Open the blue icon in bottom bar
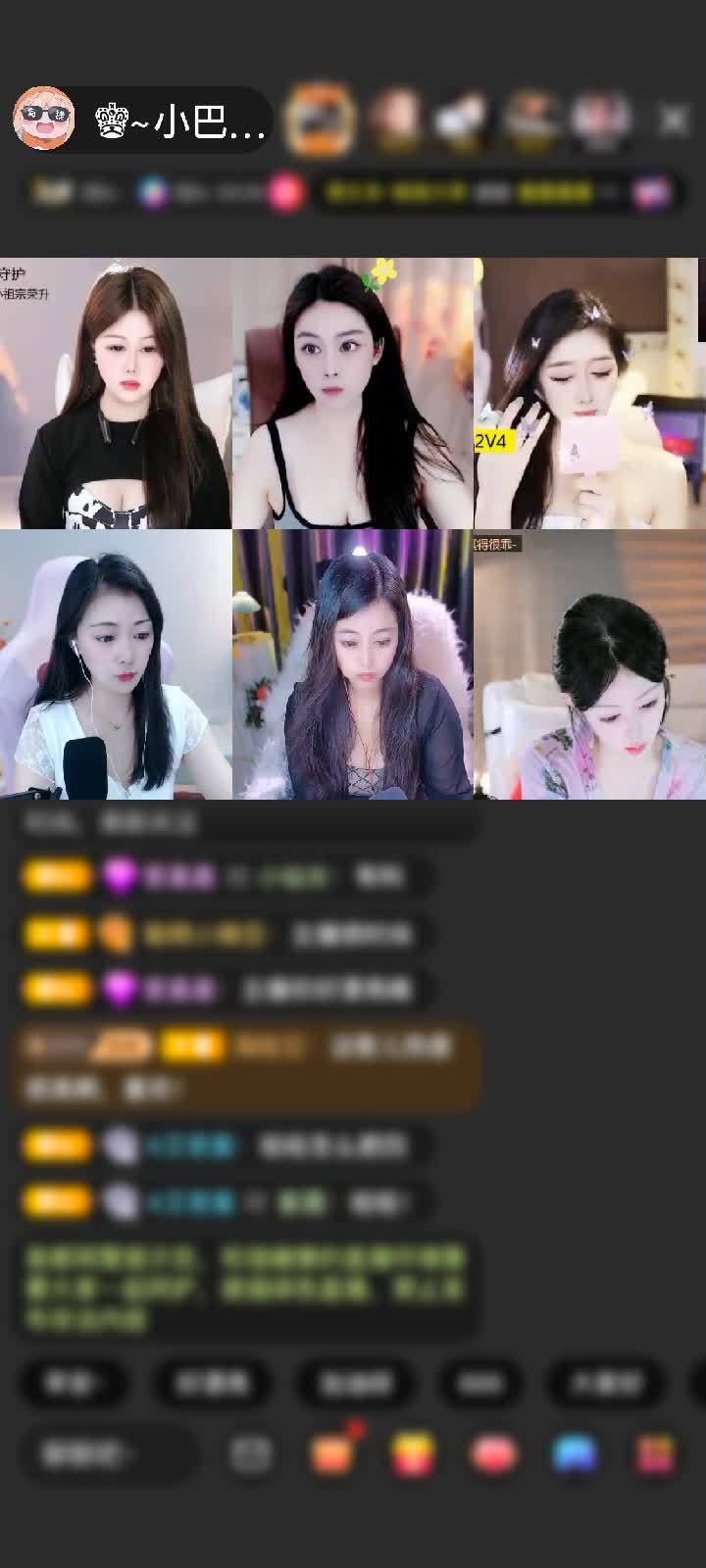706x1568 pixels. [x=575, y=1454]
